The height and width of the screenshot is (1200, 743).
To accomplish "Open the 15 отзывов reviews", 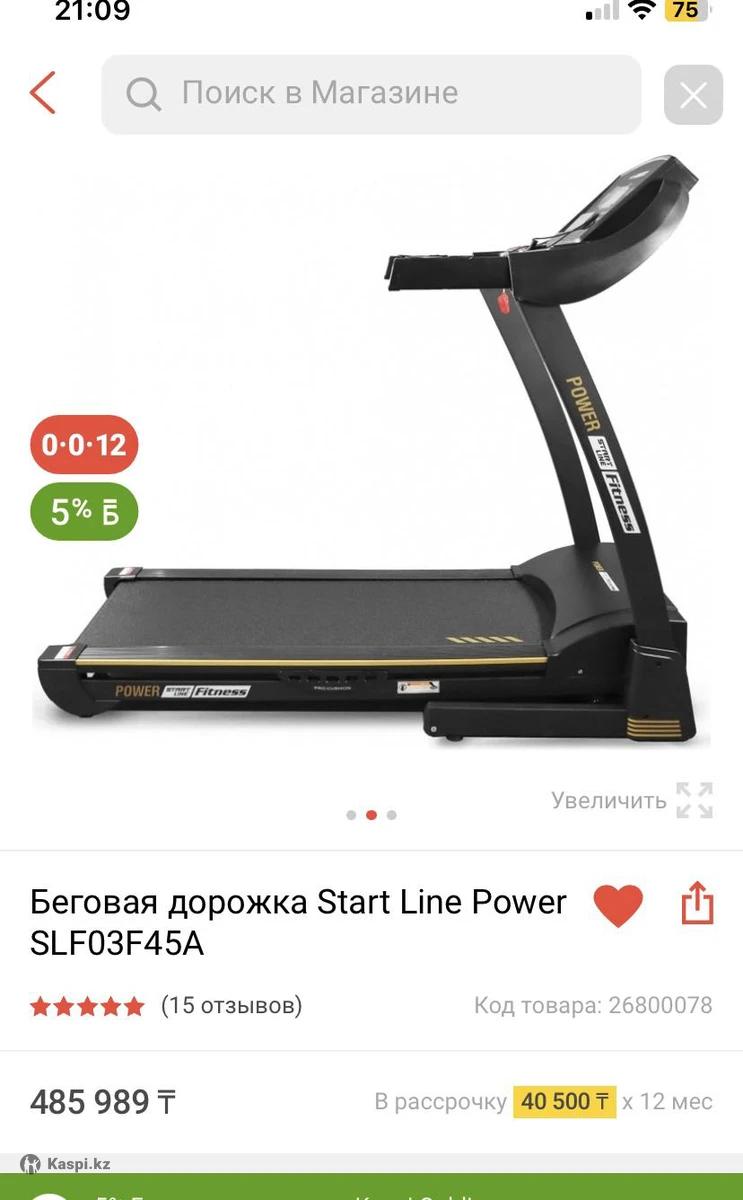I will (231, 1005).
